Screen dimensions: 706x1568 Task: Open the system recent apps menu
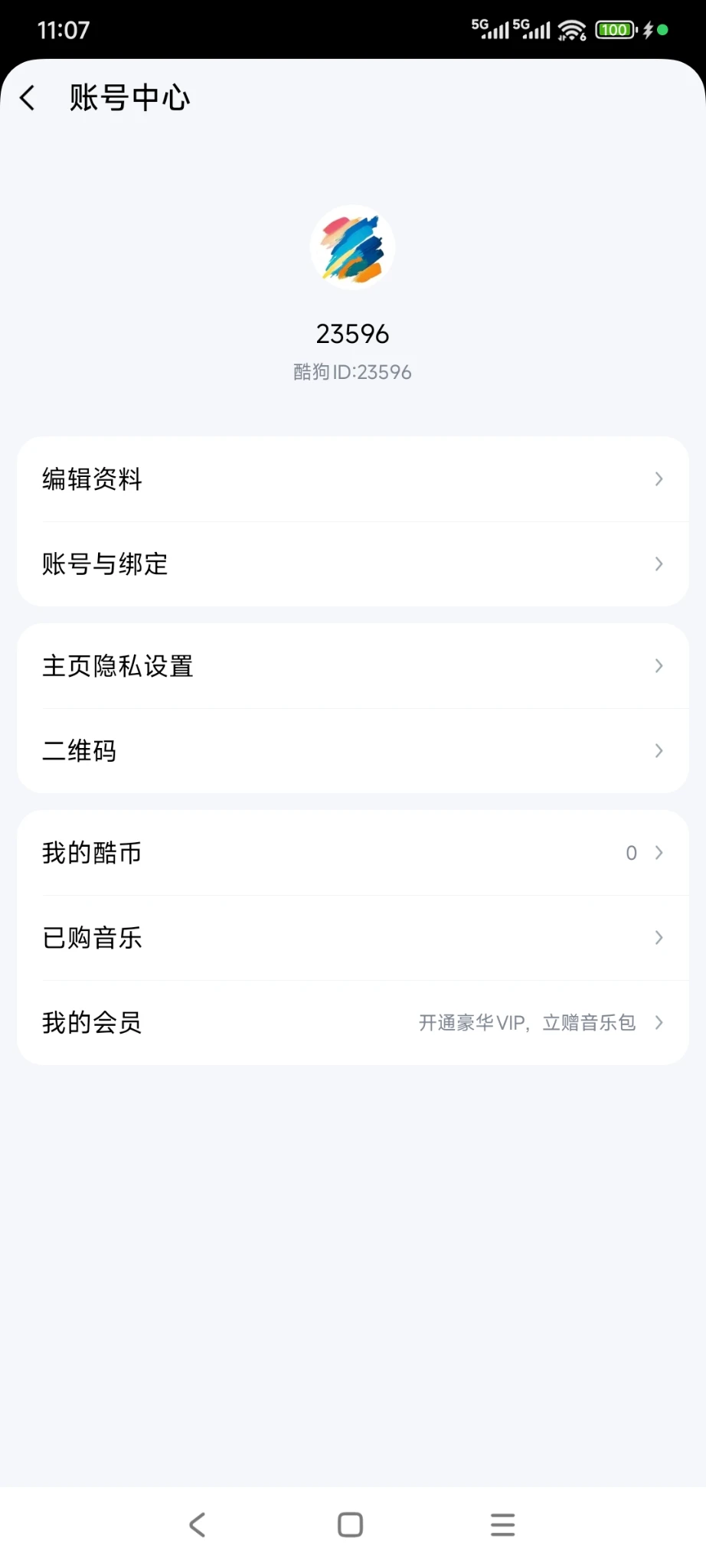click(x=502, y=1524)
